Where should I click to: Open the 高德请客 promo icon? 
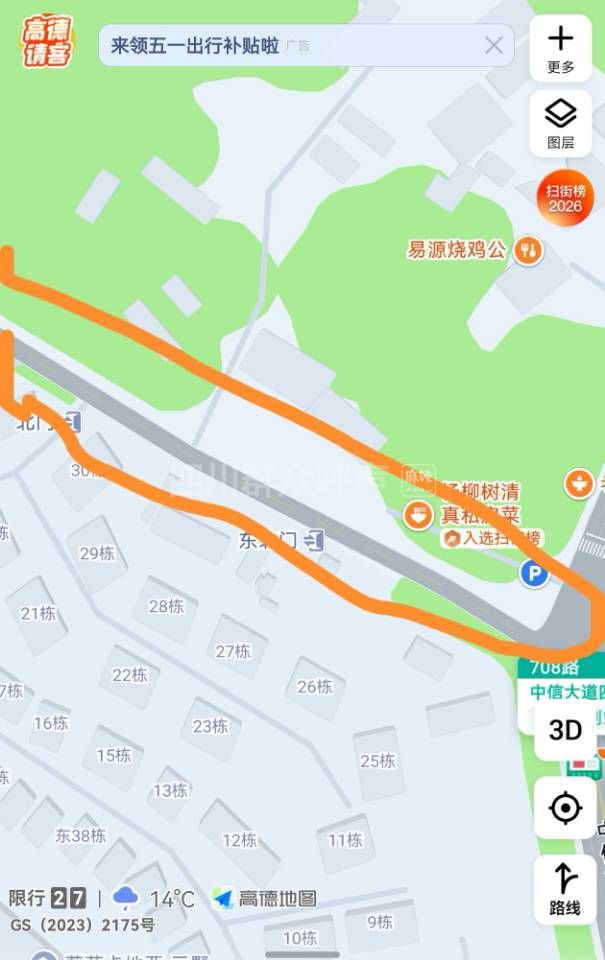(46, 42)
